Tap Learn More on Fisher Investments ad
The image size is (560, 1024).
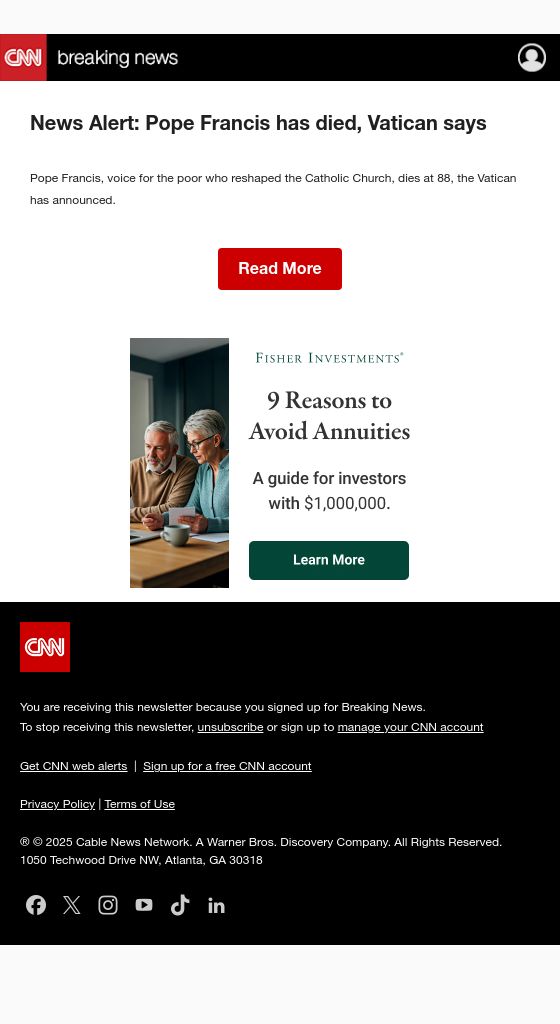click(328, 560)
